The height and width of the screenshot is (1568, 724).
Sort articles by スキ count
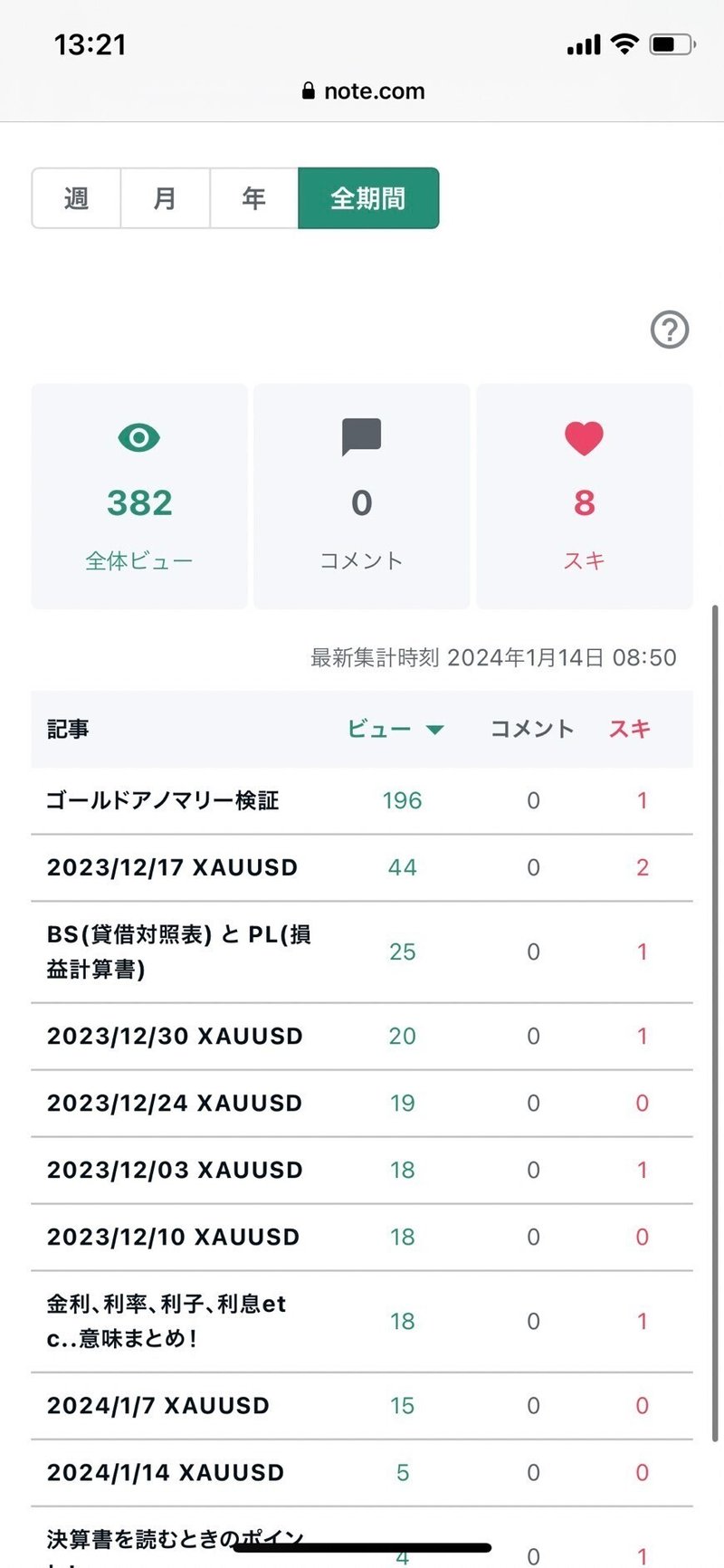[630, 729]
